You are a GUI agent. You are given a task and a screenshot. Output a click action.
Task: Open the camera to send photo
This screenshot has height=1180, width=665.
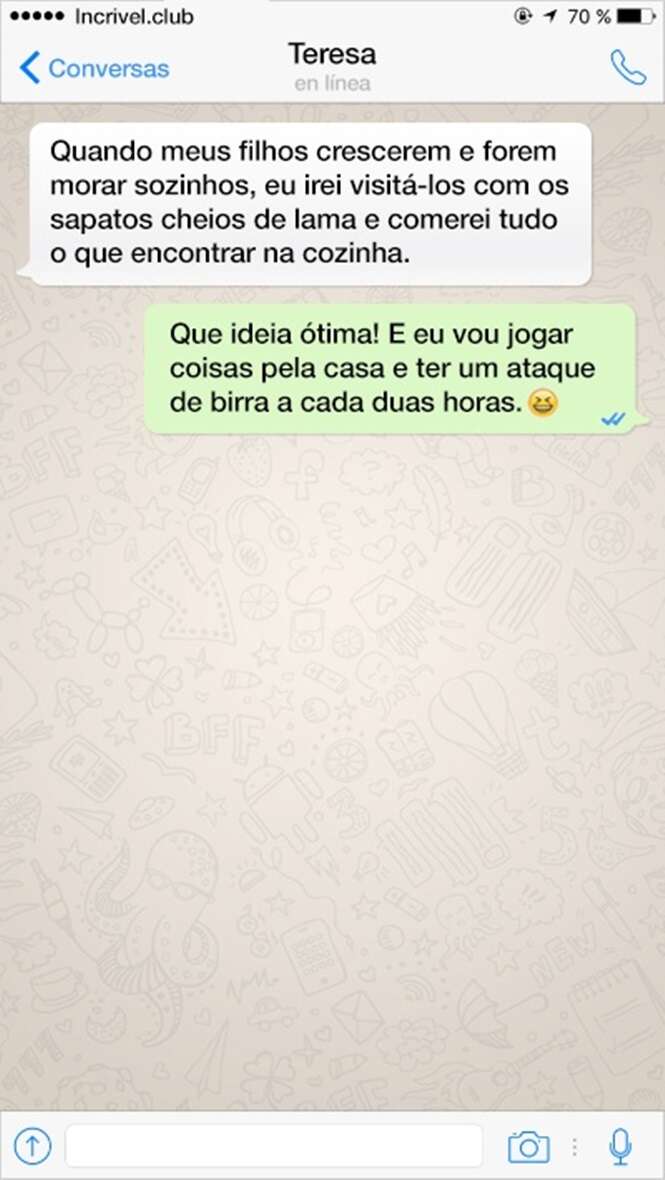tap(528, 1146)
